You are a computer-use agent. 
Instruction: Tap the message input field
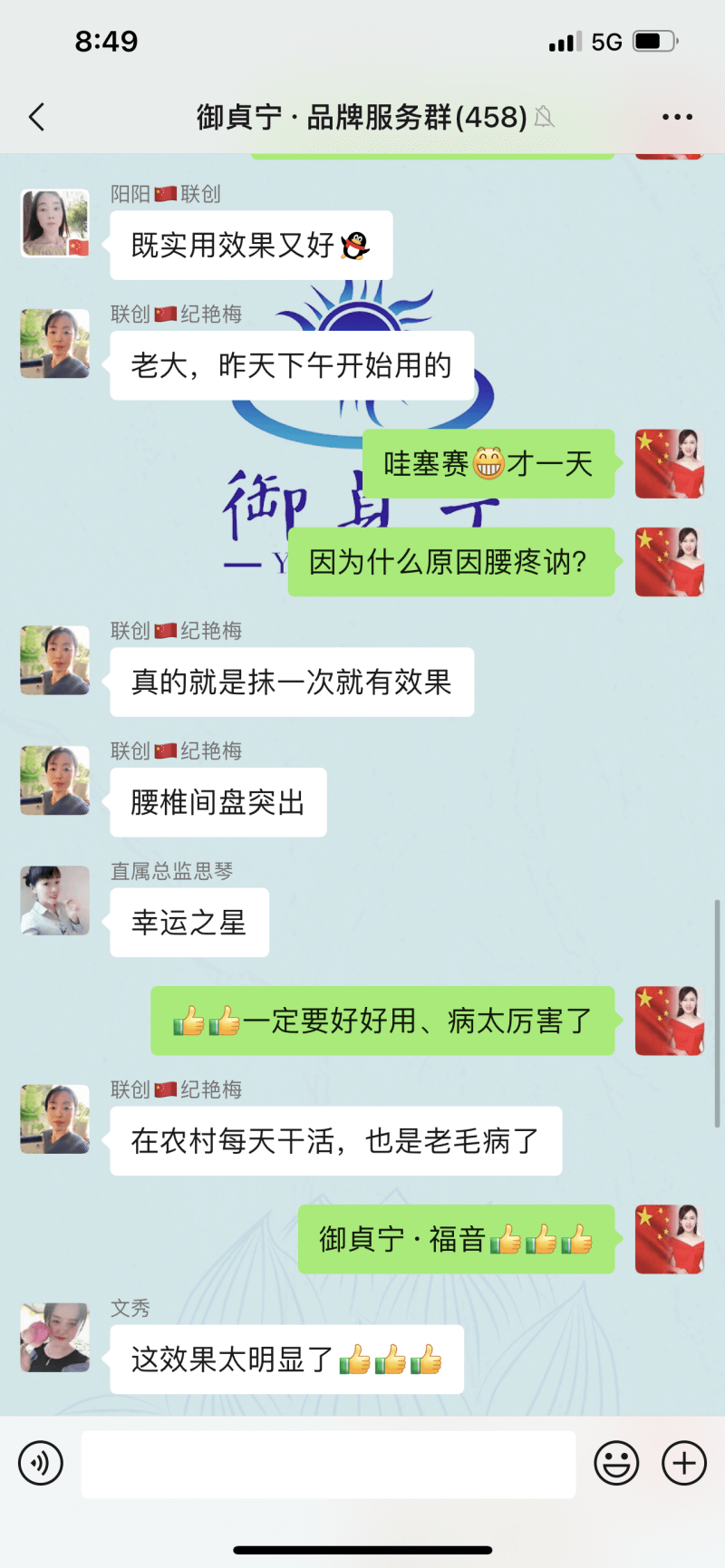click(x=328, y=1464)
